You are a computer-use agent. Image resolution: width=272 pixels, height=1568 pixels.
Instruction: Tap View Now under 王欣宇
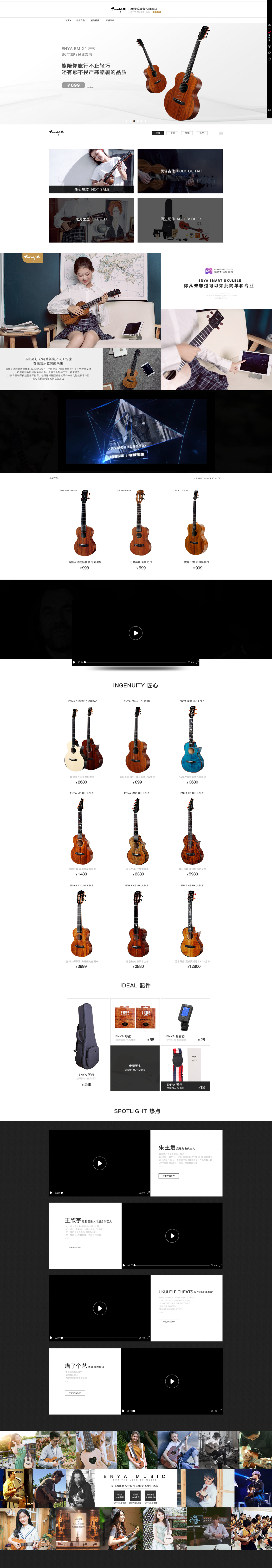tap(75, 1247)
